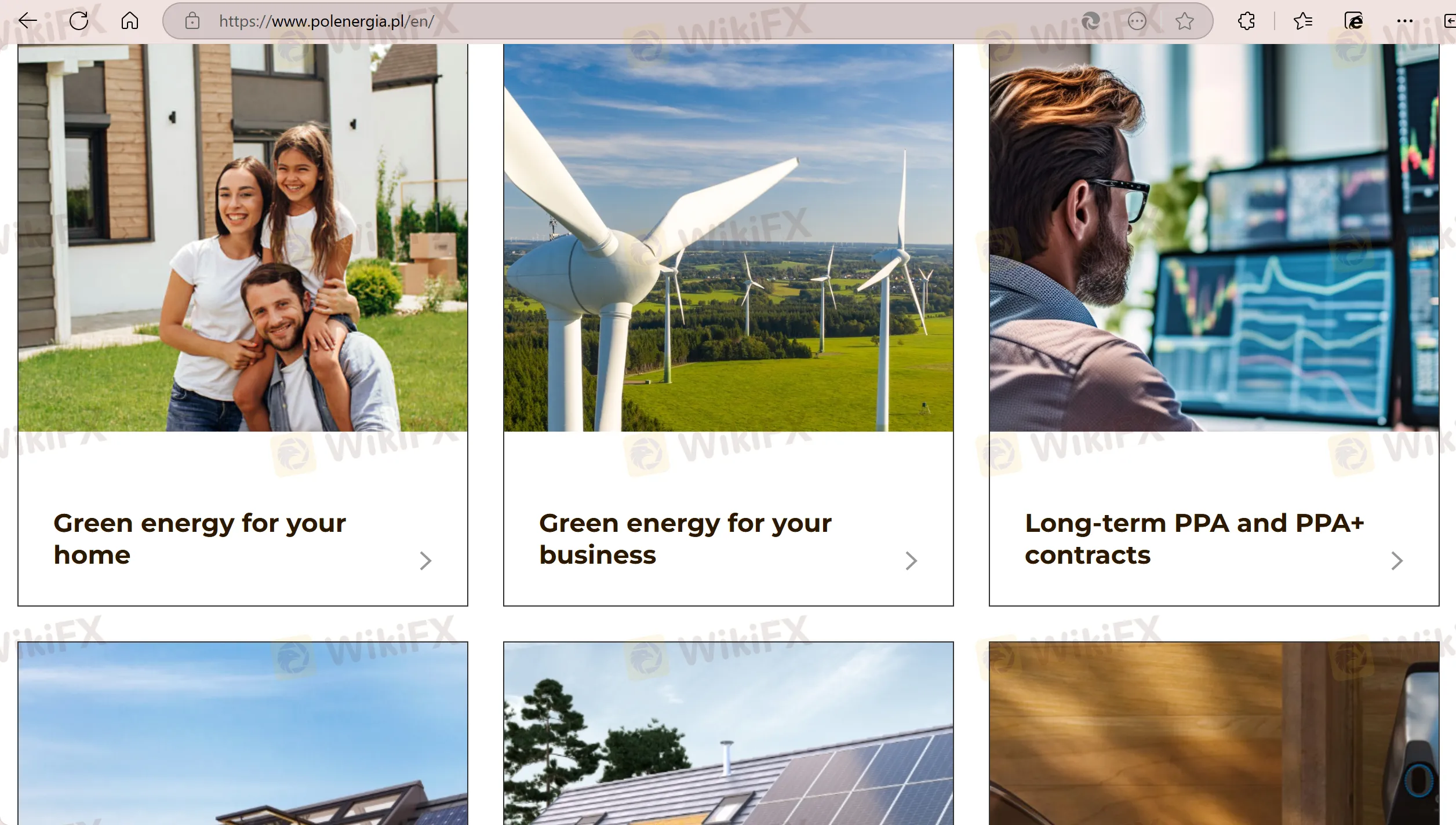Open Long-term PPA and PPA+ contracts card
The image size is (1456, 825).
pos(1214,539)
